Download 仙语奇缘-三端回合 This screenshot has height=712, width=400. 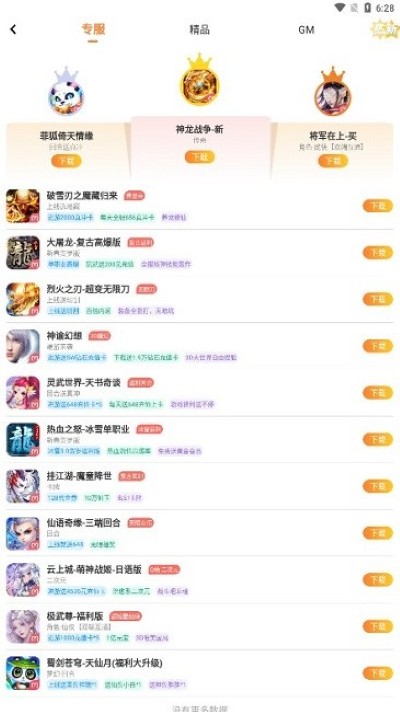click(378, 533)
